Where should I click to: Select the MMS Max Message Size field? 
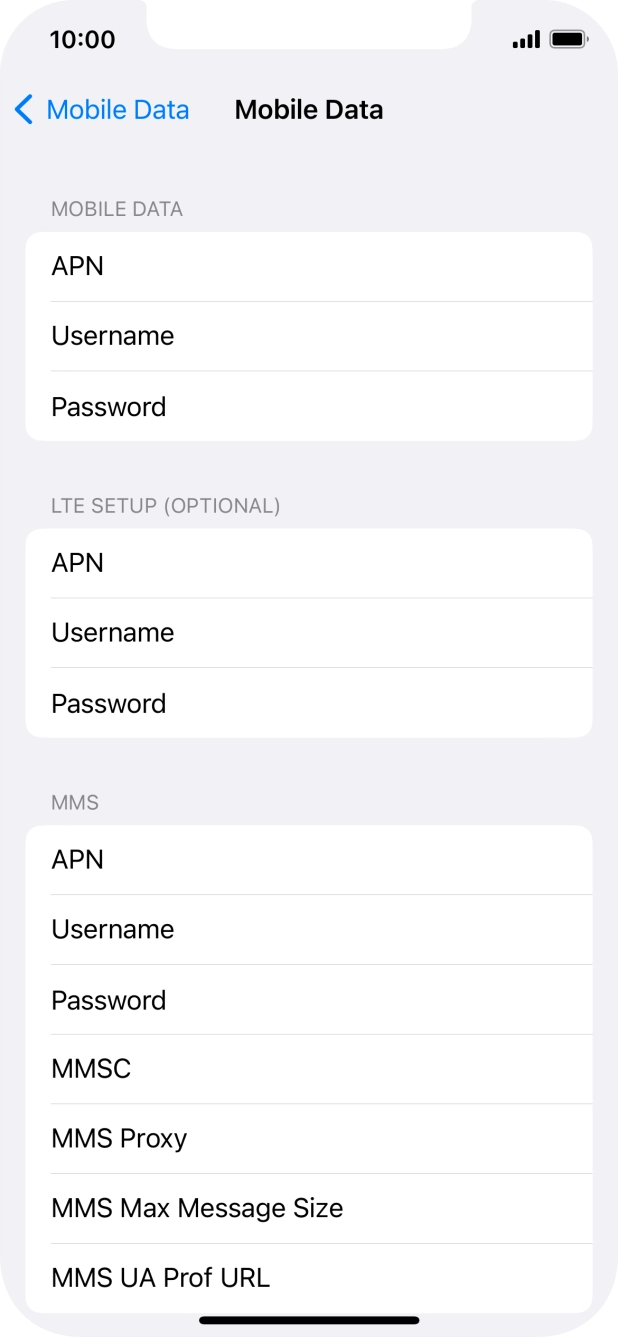pyautogui.click(x=309, y=1209)
